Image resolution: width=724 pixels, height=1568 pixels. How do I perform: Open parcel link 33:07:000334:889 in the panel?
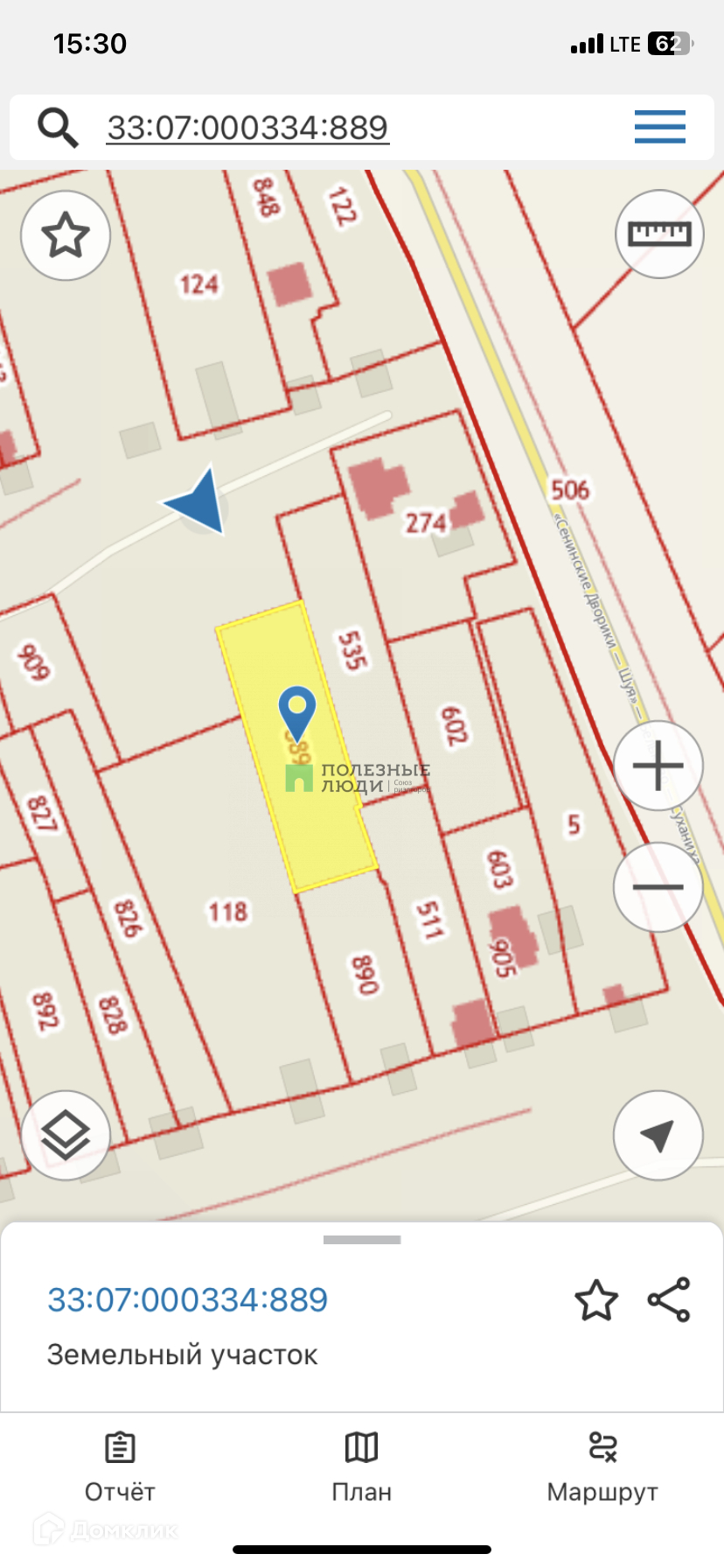click(187, 1300)
